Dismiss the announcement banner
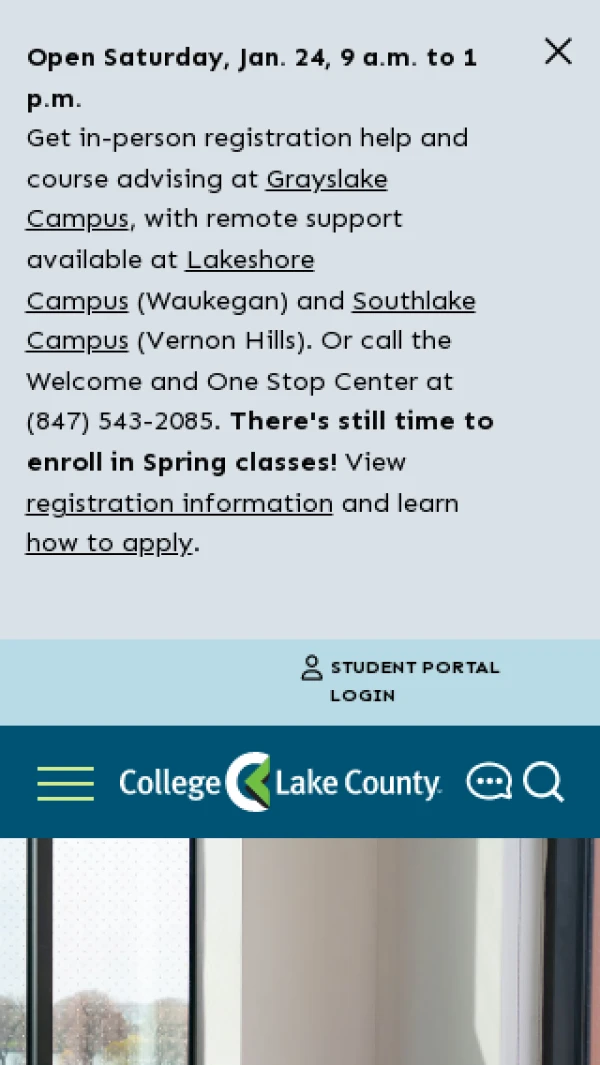600x1065 pixels. [558, 52]
